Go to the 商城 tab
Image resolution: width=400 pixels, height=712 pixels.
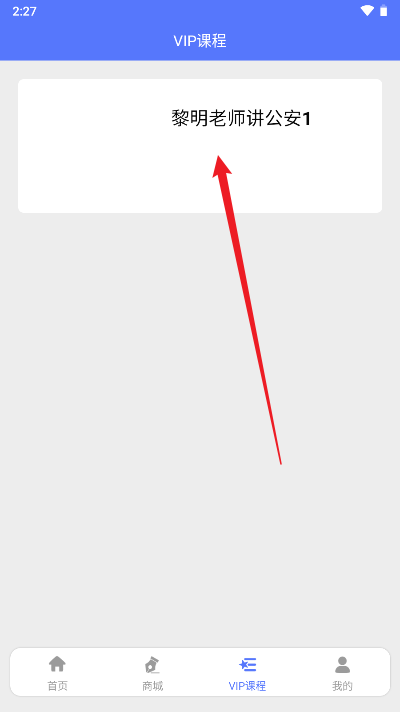[153, 672]
